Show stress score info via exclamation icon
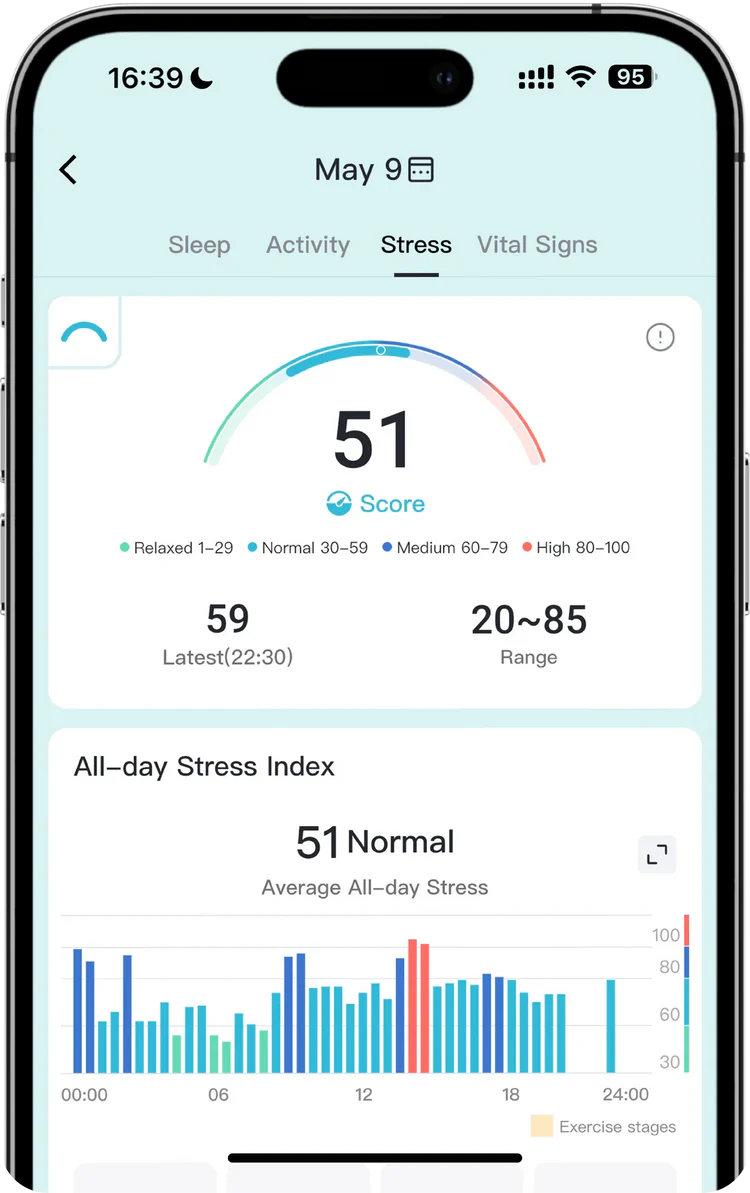Viewport: 750px width, 1193px height. [x=660, y=338]
